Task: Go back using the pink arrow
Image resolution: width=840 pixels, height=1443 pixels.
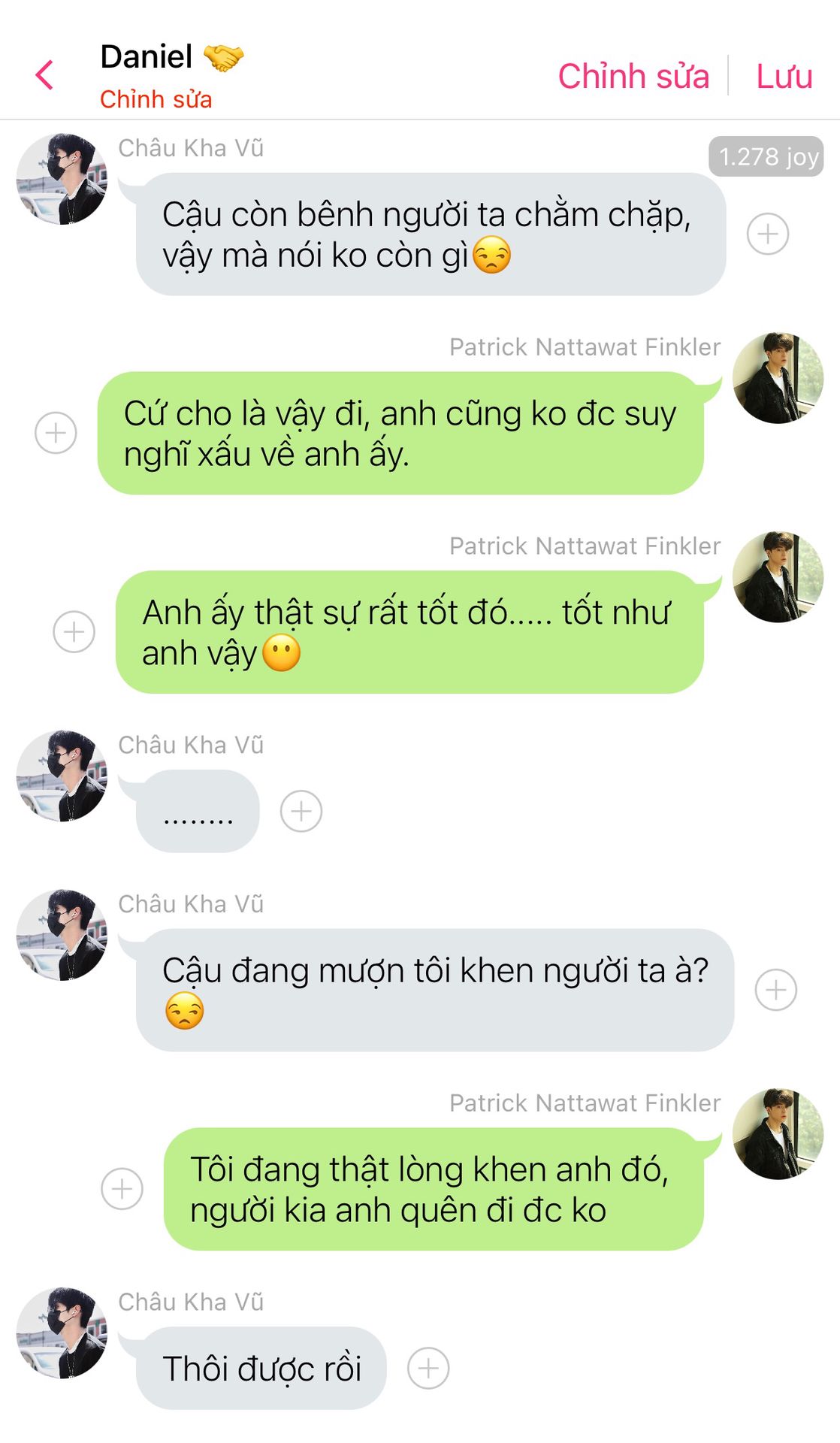Action: coord(45,75)
